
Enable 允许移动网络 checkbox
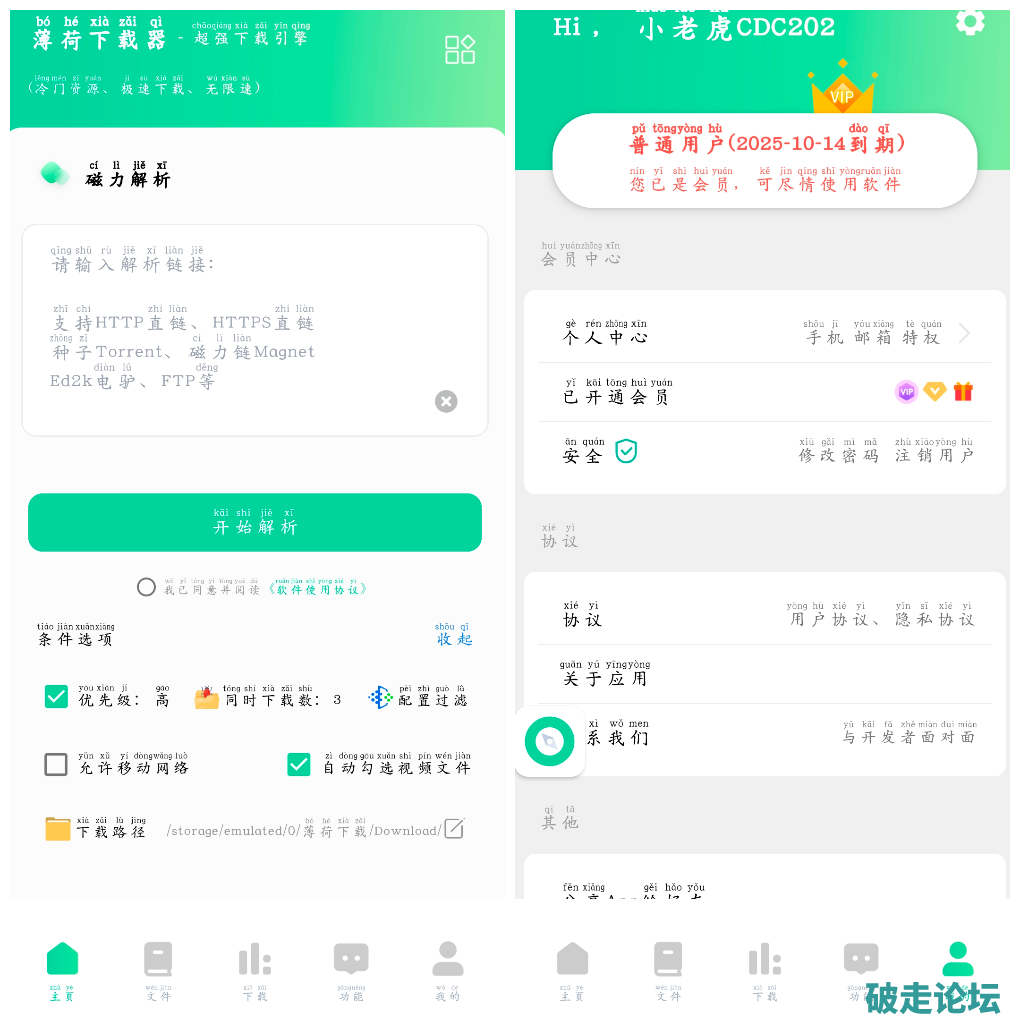tap(57, 765)
